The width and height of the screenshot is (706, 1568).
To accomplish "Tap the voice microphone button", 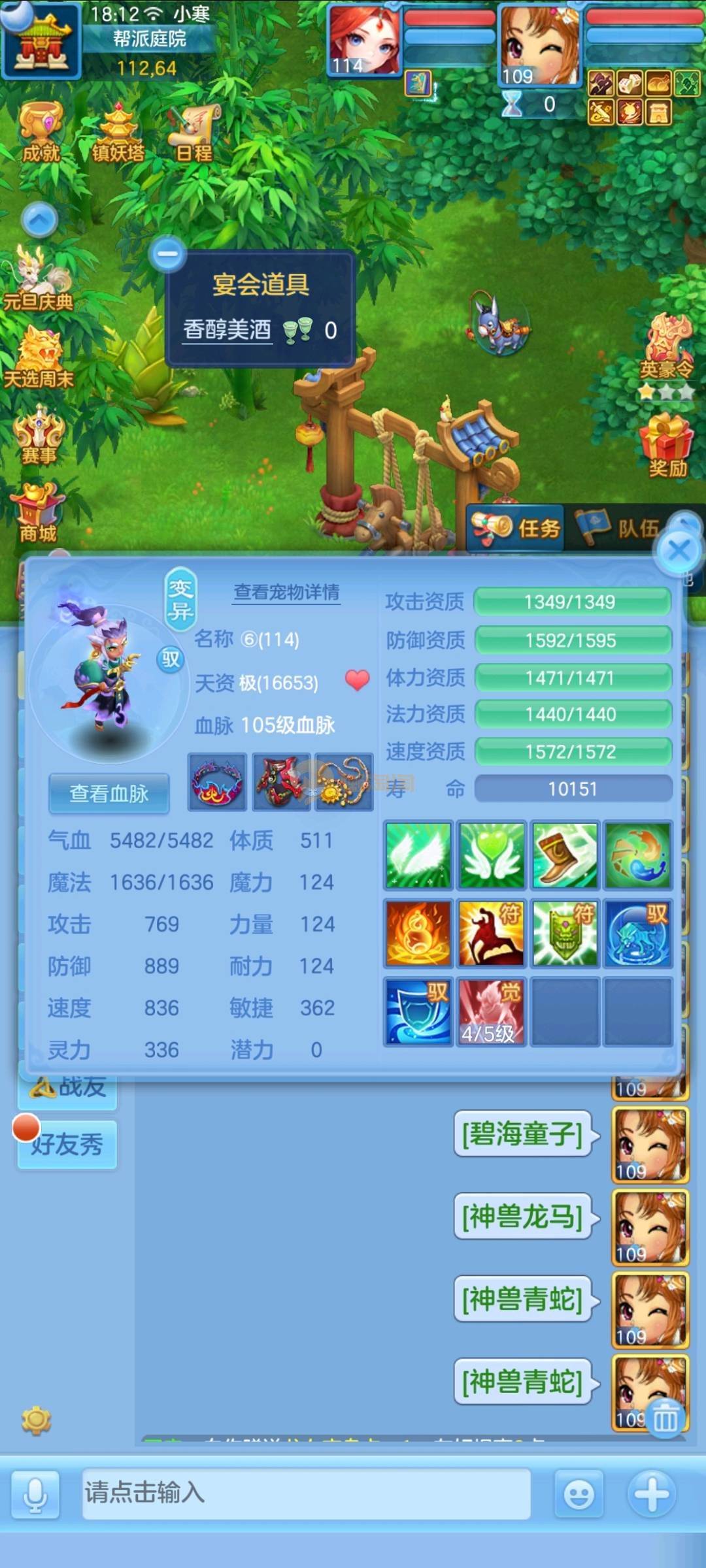I will click(35, 1494).
